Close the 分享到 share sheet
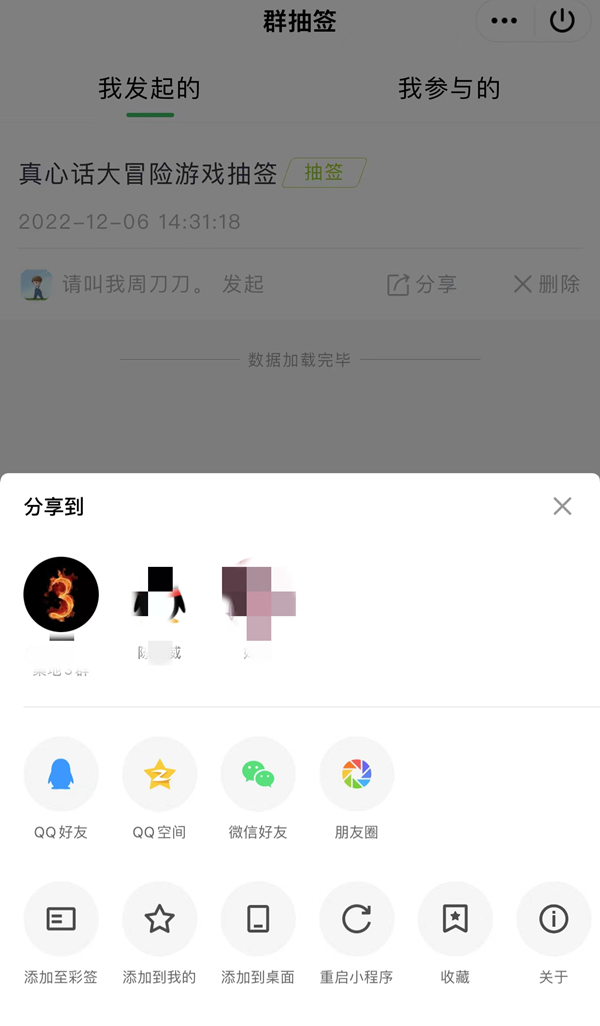Screen dimensions: 600x1026 562,506
